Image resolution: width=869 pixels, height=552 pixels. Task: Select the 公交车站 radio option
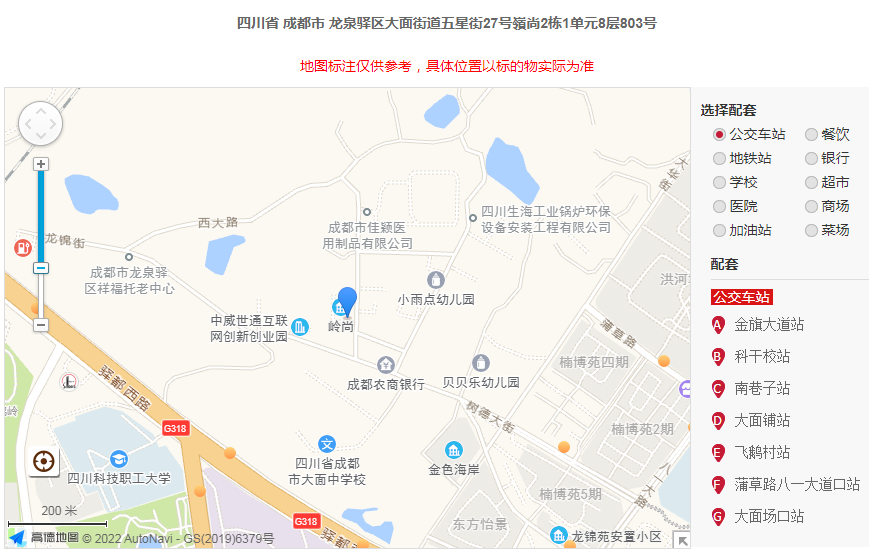(x=719, y=134)
